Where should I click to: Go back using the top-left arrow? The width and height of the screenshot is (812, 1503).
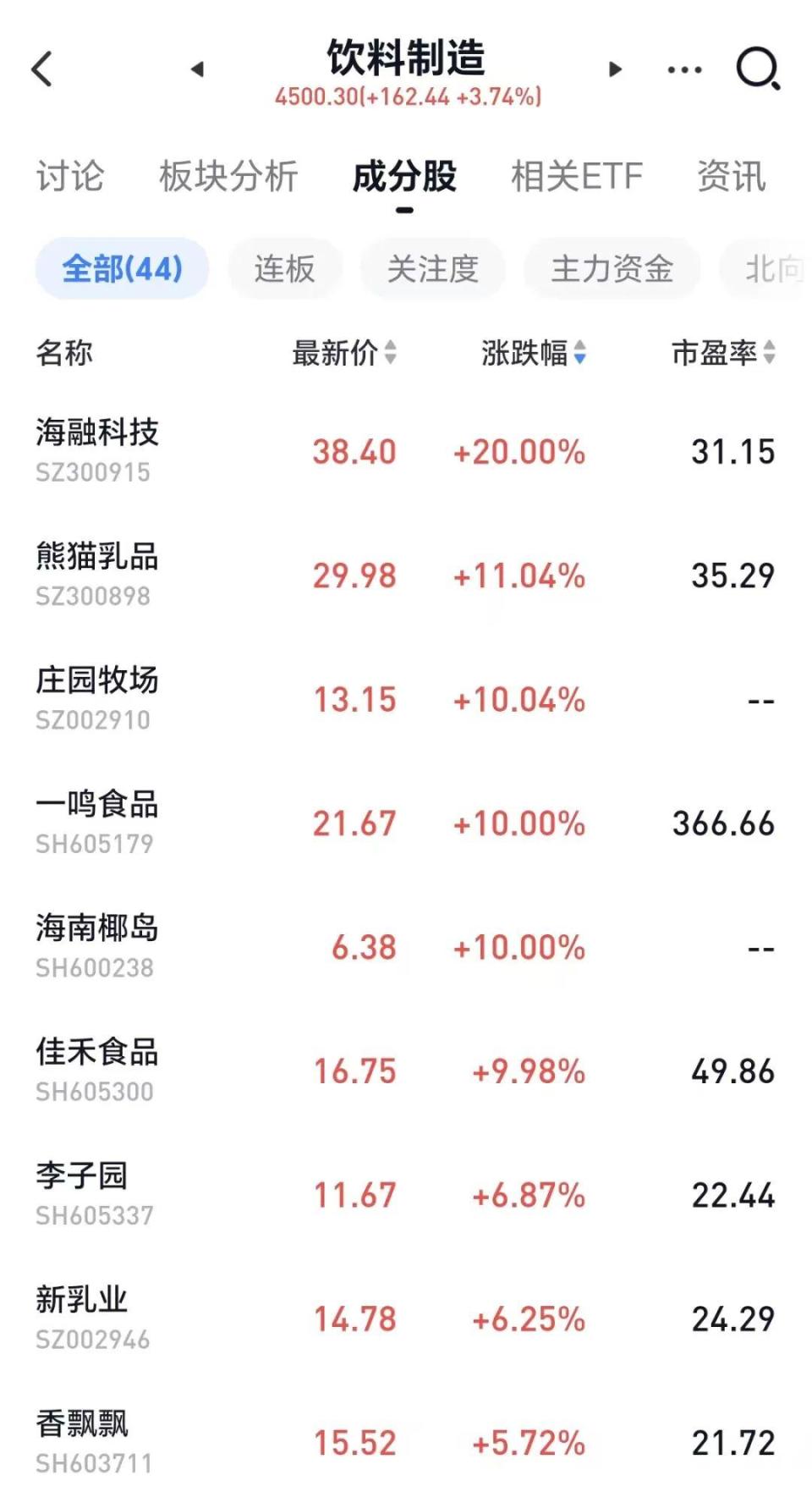[42, 69]
